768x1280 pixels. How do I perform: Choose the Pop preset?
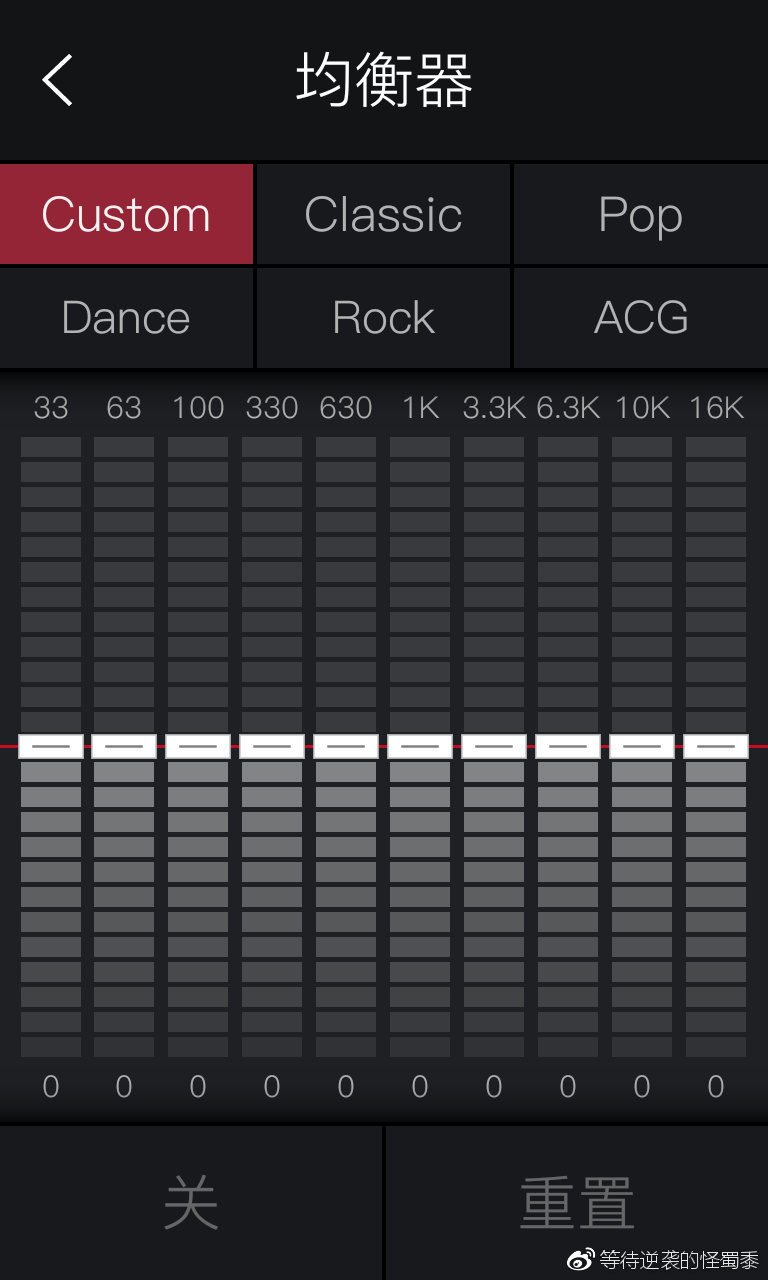click(x=641, y=214)
